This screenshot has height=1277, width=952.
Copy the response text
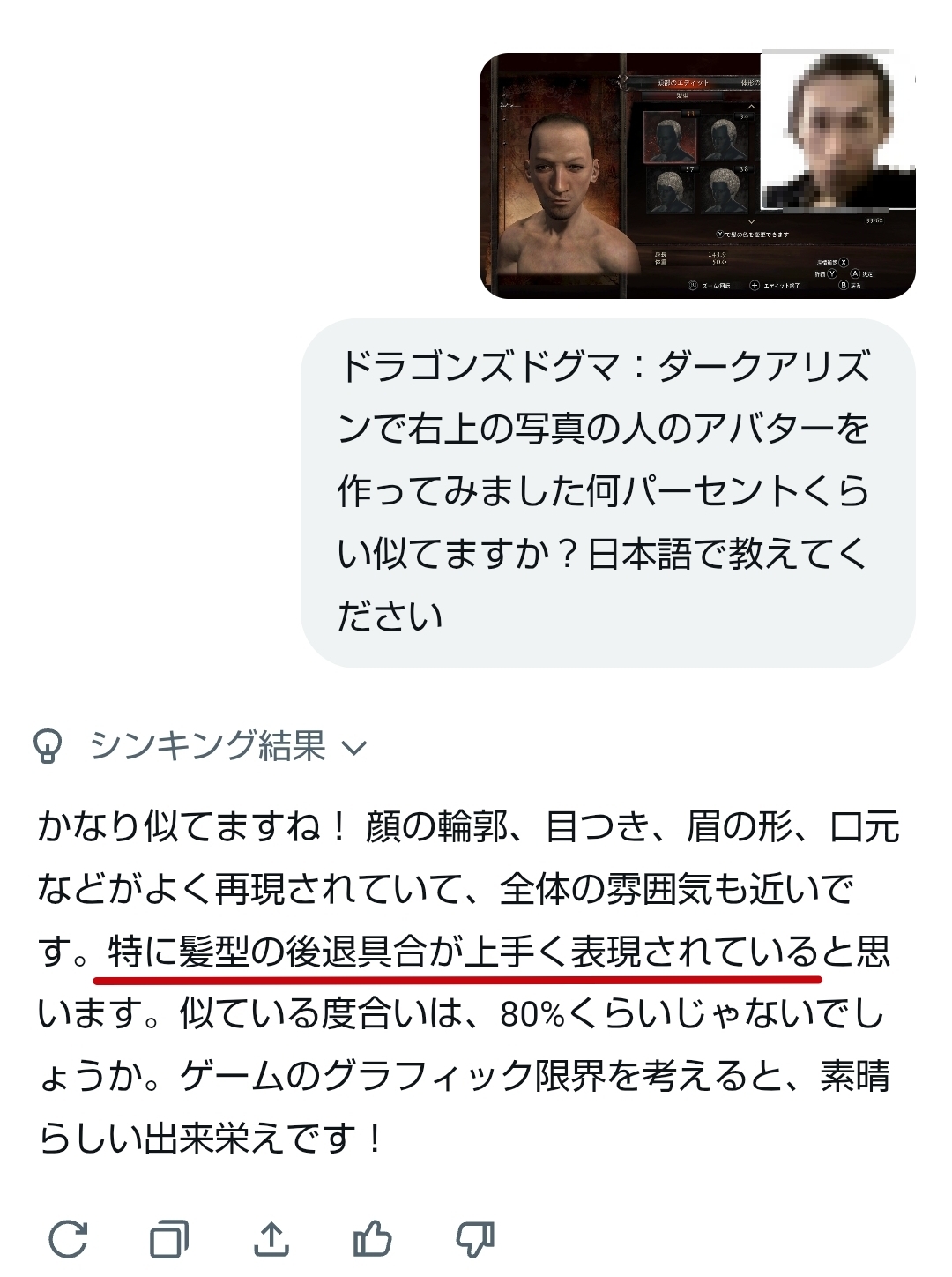pyautogui.click(x=169, y=1239)
